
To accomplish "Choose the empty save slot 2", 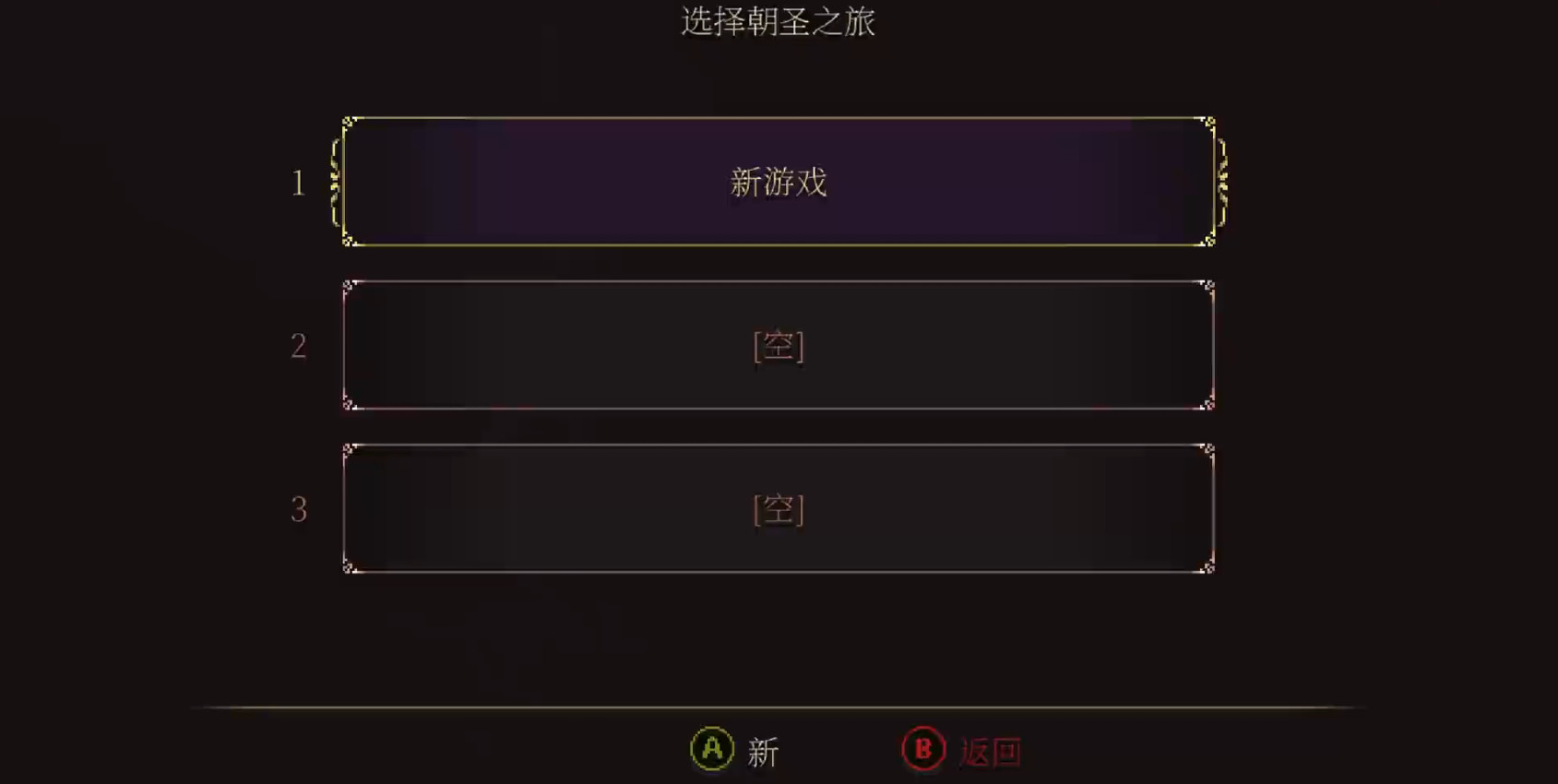I will coord(779,345).
